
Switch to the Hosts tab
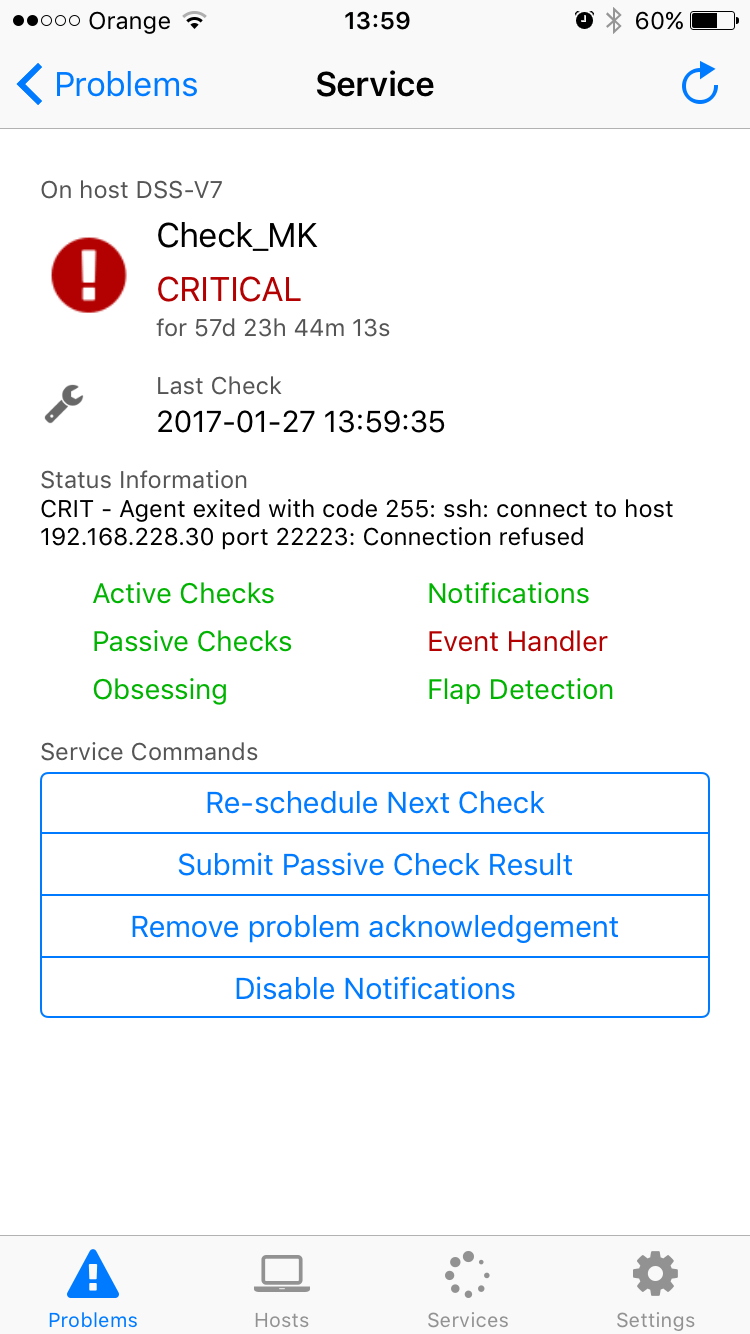pos(282,1291)
